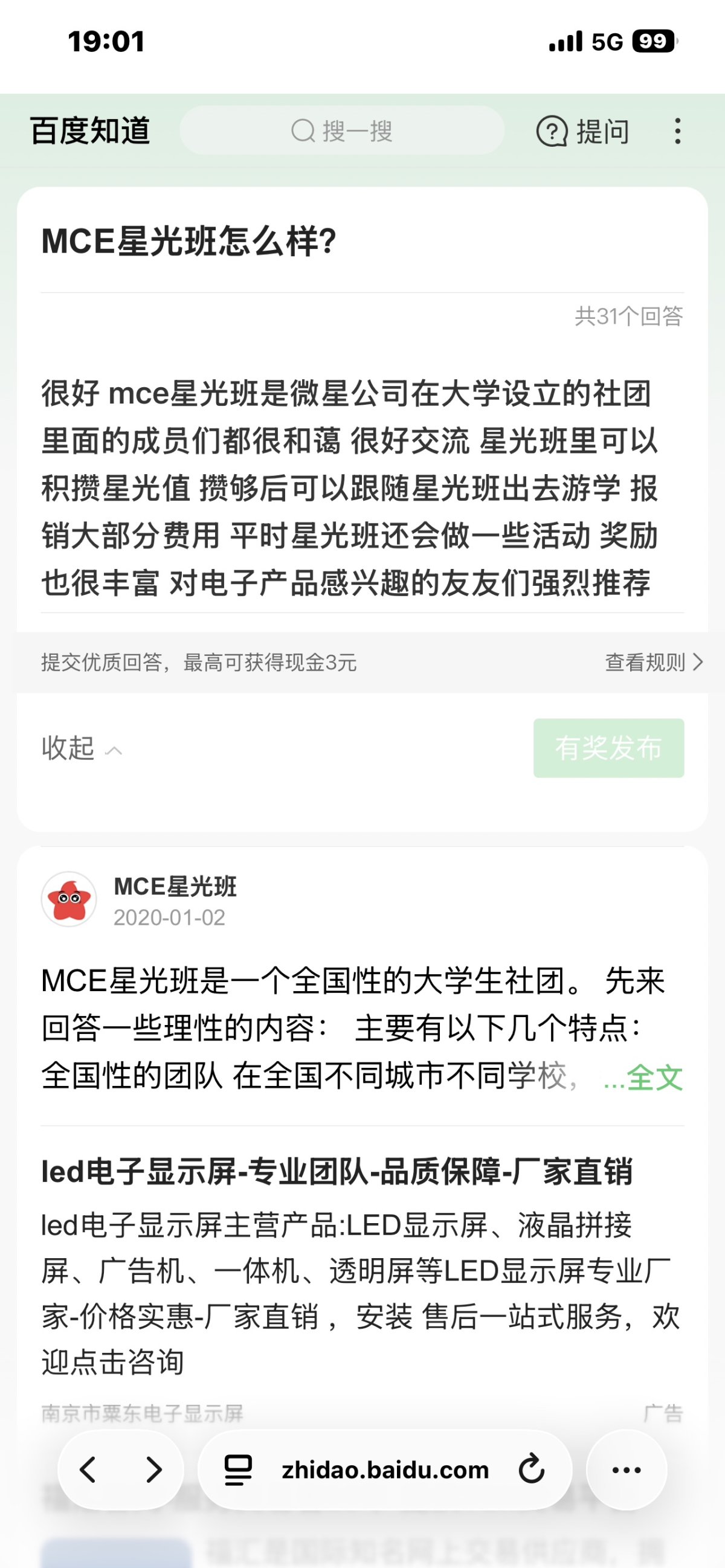Image resolution: width=725 pixels, height=1568 pixels.
Task: Go back to the previous page in browser
Action: pyautogui.click(x=89, y=1470)
